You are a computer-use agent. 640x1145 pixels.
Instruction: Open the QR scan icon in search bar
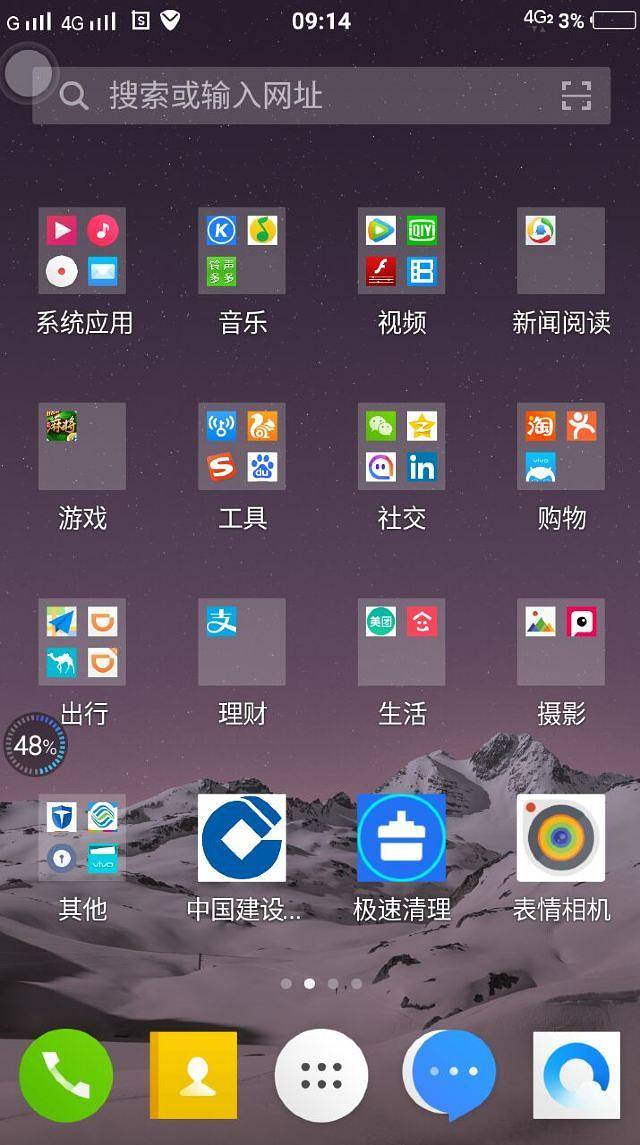576,96
